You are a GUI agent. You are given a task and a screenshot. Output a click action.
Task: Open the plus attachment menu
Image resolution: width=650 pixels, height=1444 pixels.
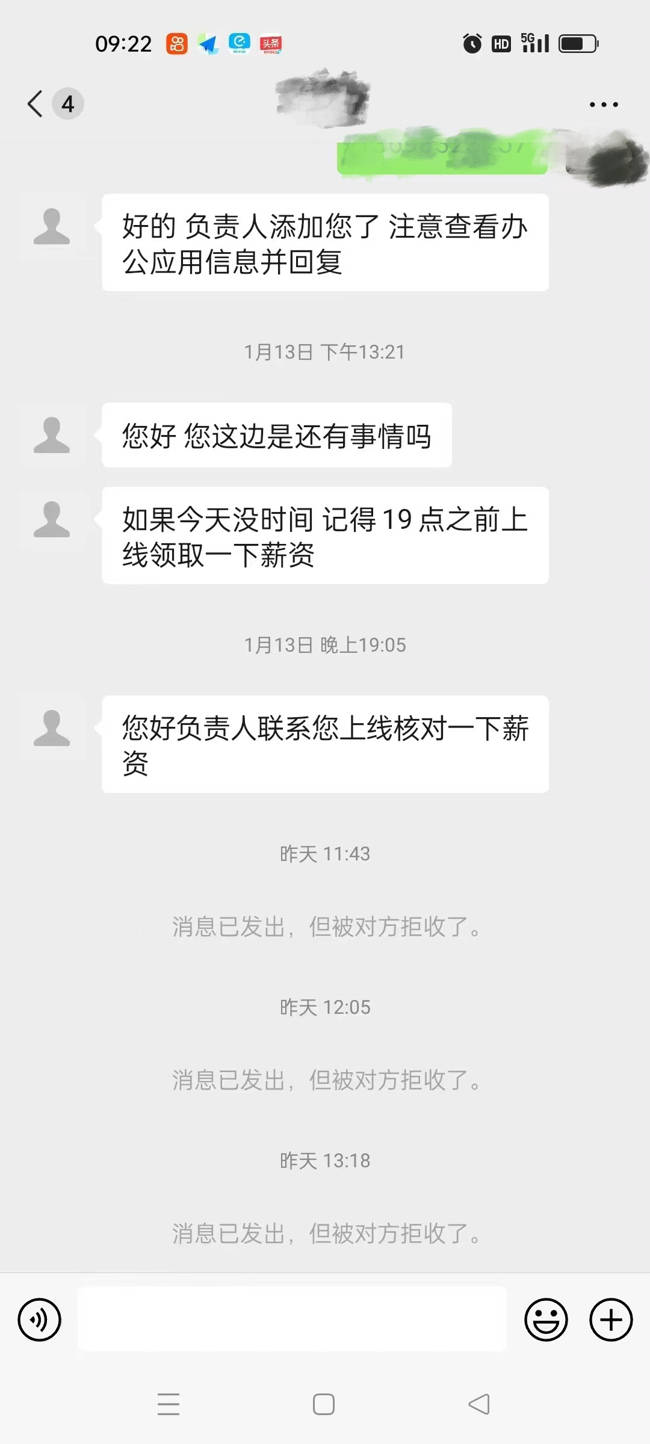[611, 1319]
